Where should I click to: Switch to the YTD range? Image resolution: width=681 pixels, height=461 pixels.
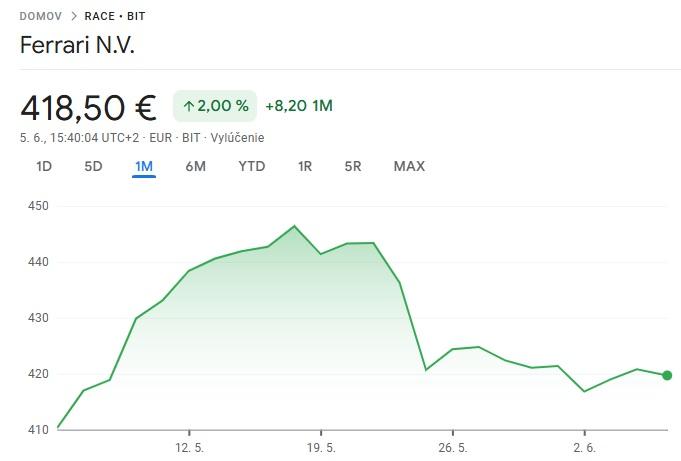[x=251, y=166]
